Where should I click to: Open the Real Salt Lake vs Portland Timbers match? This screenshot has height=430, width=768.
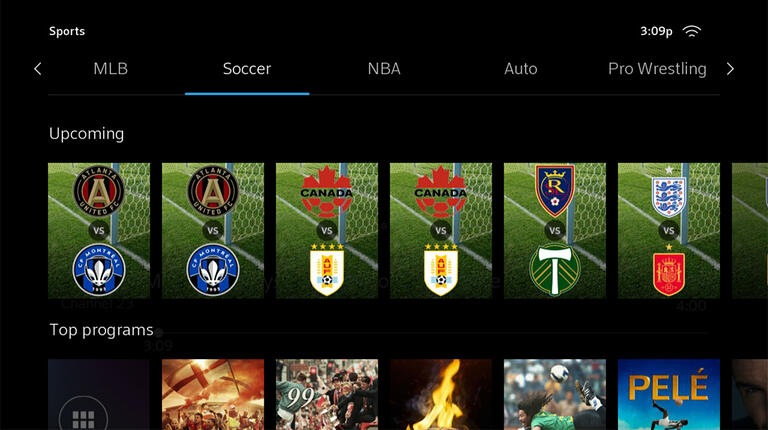555,230
